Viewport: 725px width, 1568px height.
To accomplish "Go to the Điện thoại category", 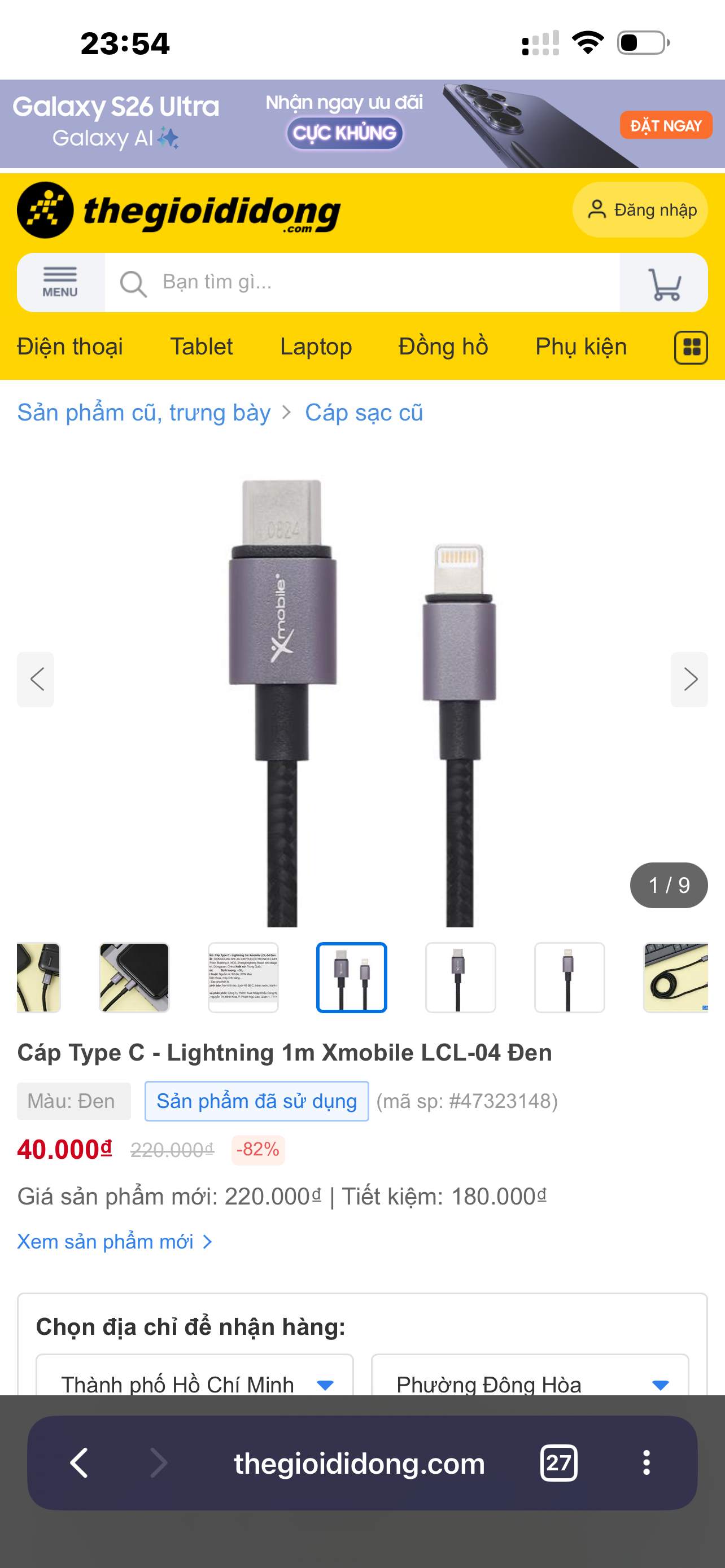I will pyautogui.click(x=70, y=347).
